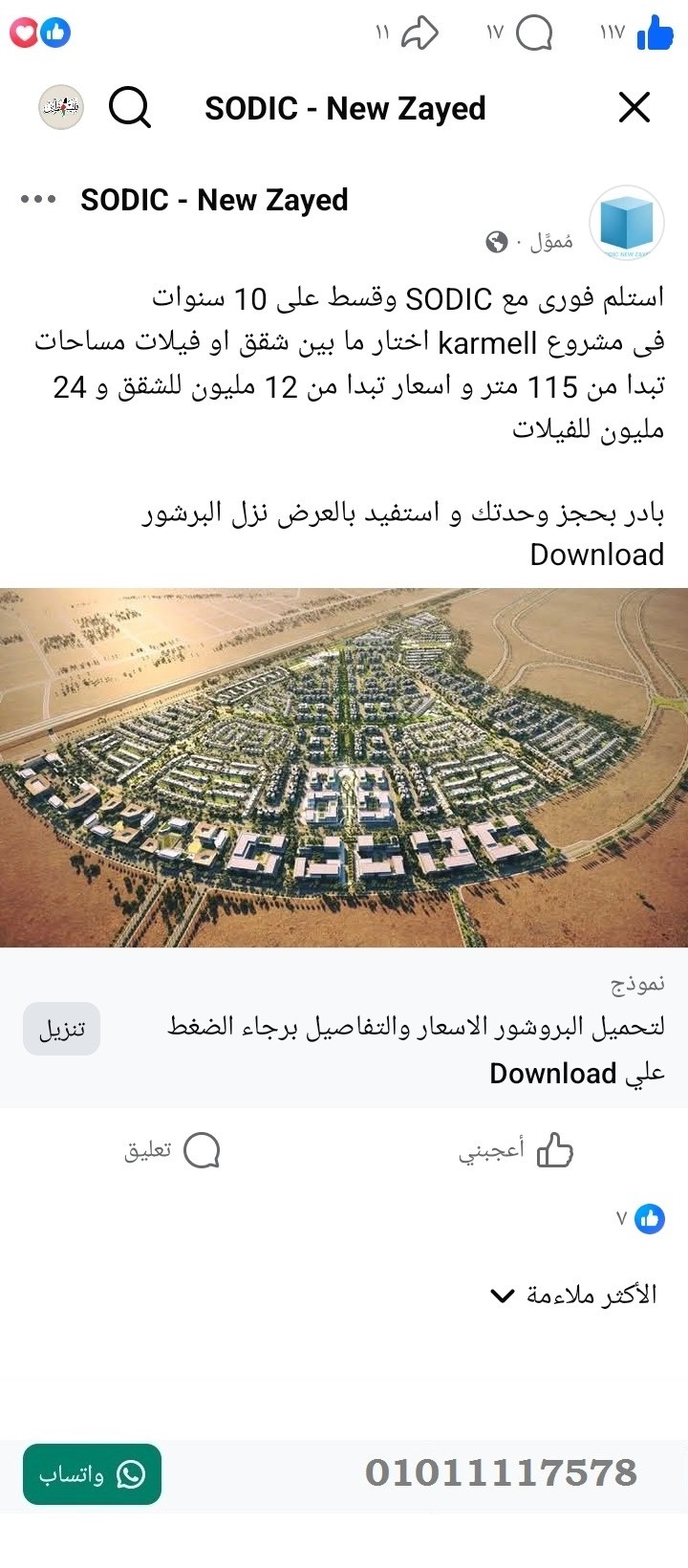Tap the blue like reaction icon top left
688x1568 pixels.
pyautogui.click(x=55, y=32)
